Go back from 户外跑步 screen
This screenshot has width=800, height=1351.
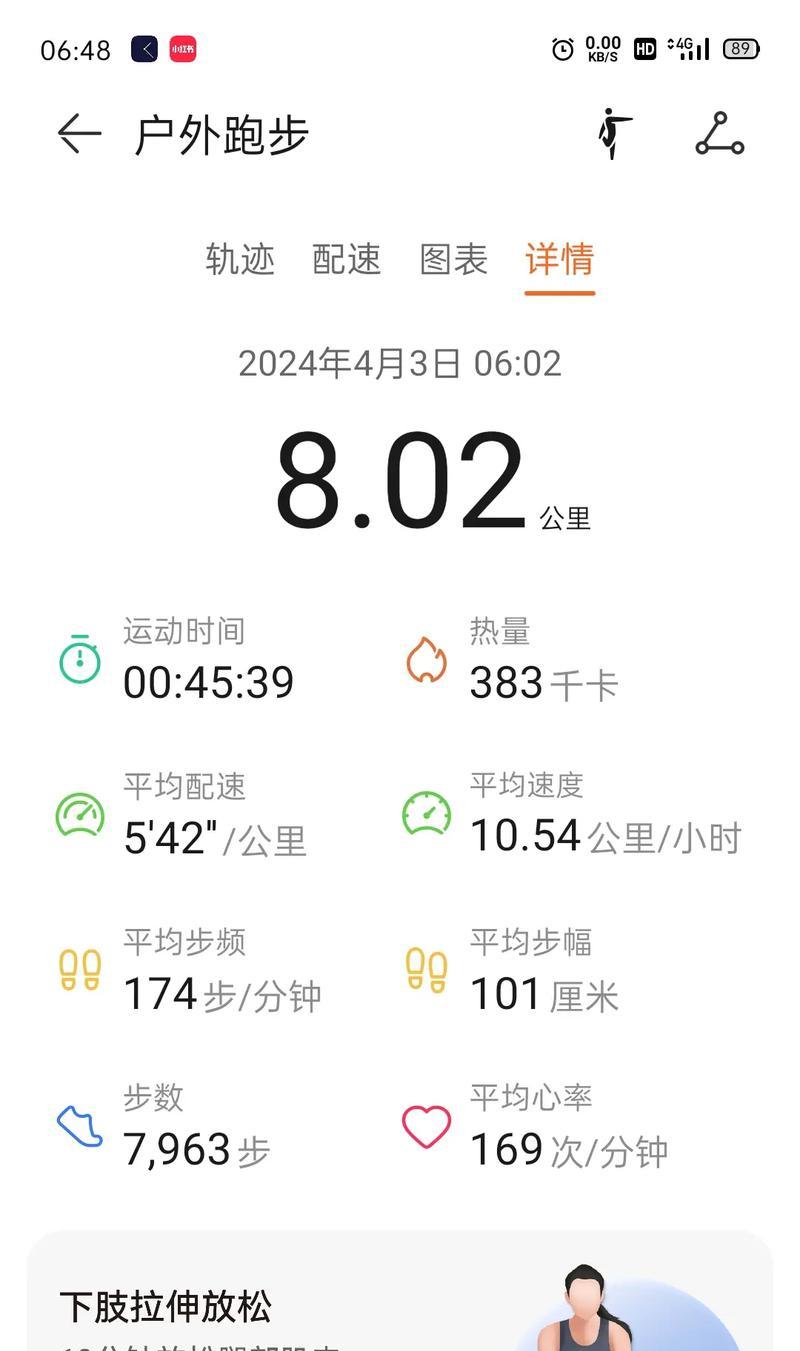[79, 134]
